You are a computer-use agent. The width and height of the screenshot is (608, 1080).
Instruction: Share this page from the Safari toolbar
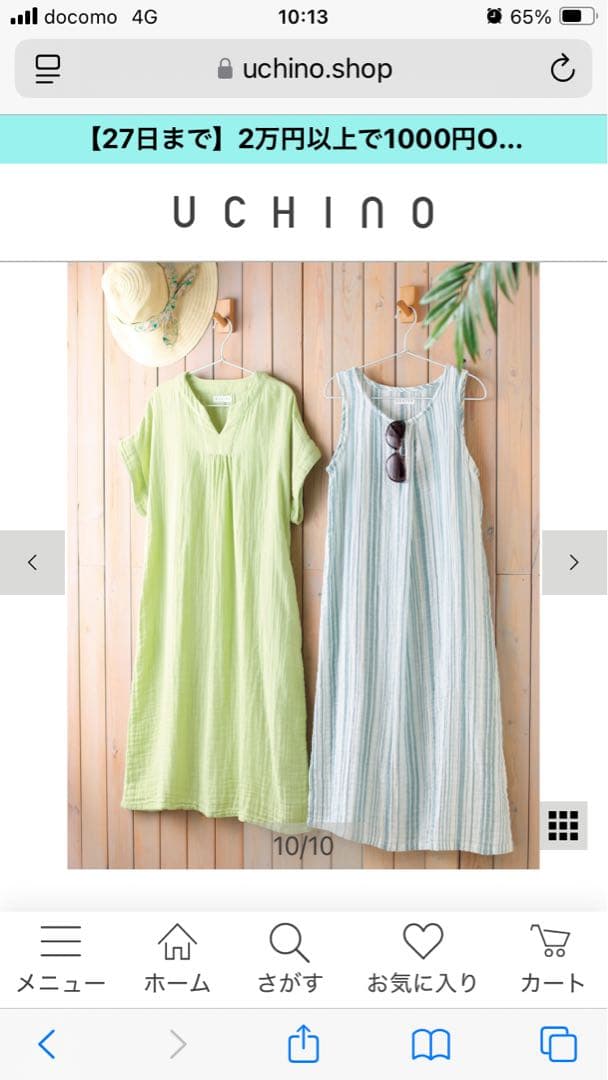tap(303, 1044)
